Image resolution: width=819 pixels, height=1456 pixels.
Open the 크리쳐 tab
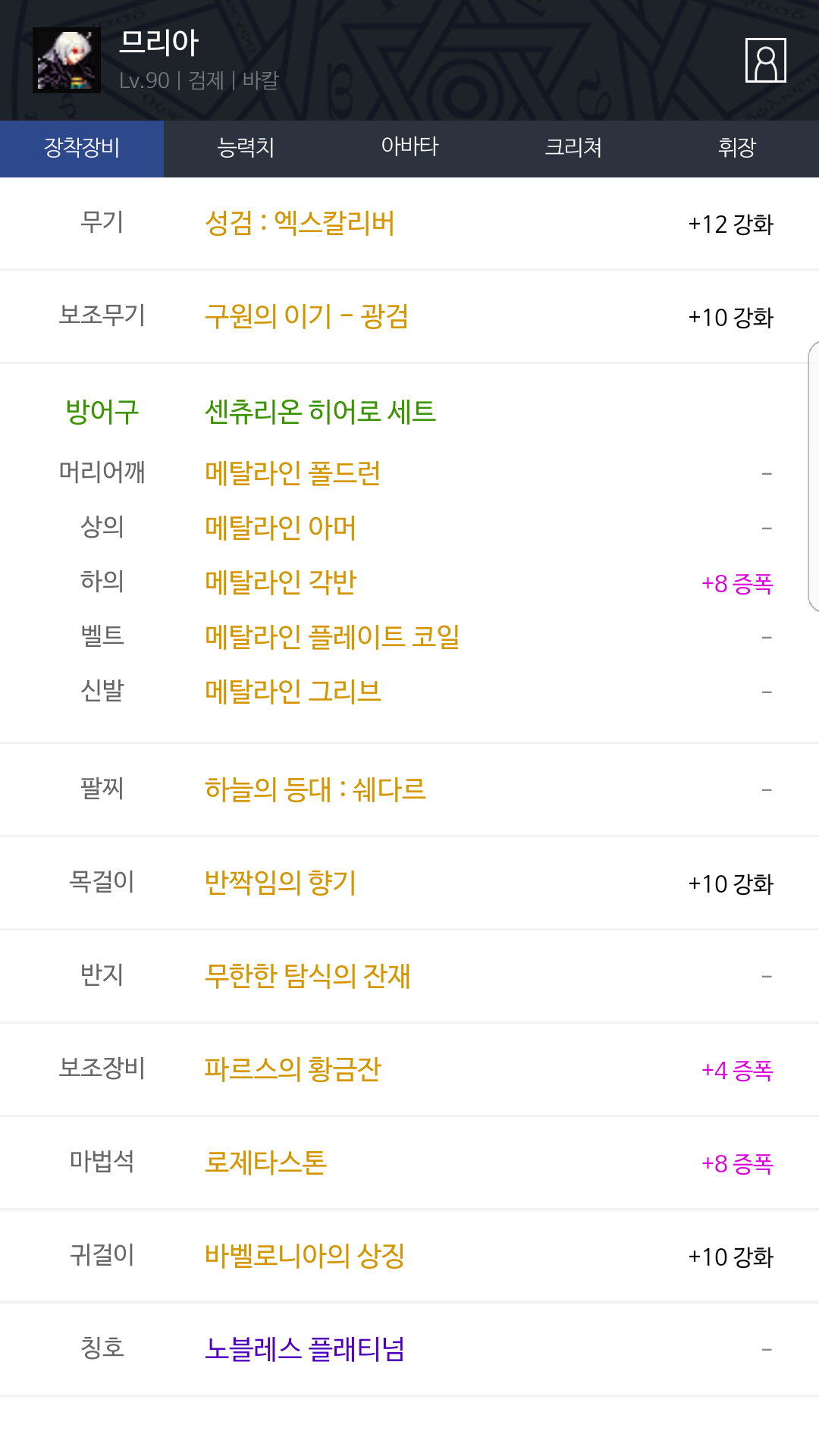(573, 148)
